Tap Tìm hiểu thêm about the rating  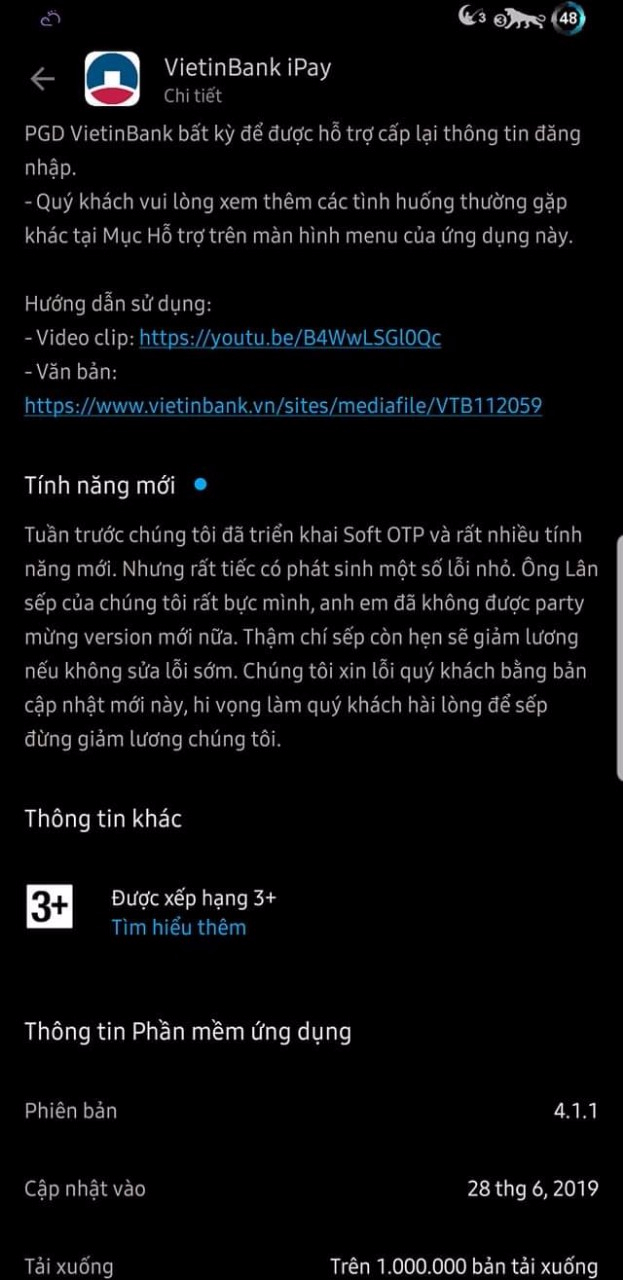point(179,927)
